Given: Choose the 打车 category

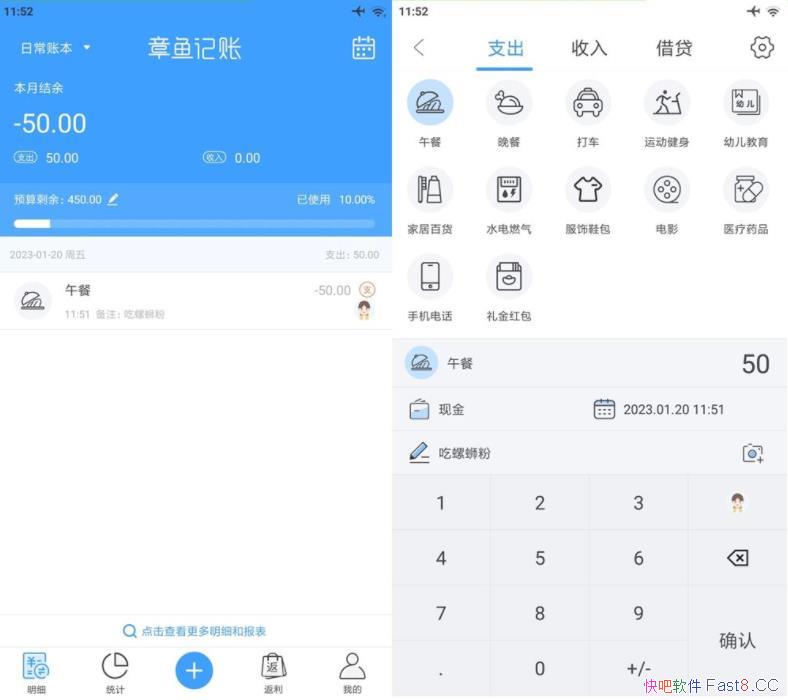Looking at the screenshot, I should [x=588, y=114].
